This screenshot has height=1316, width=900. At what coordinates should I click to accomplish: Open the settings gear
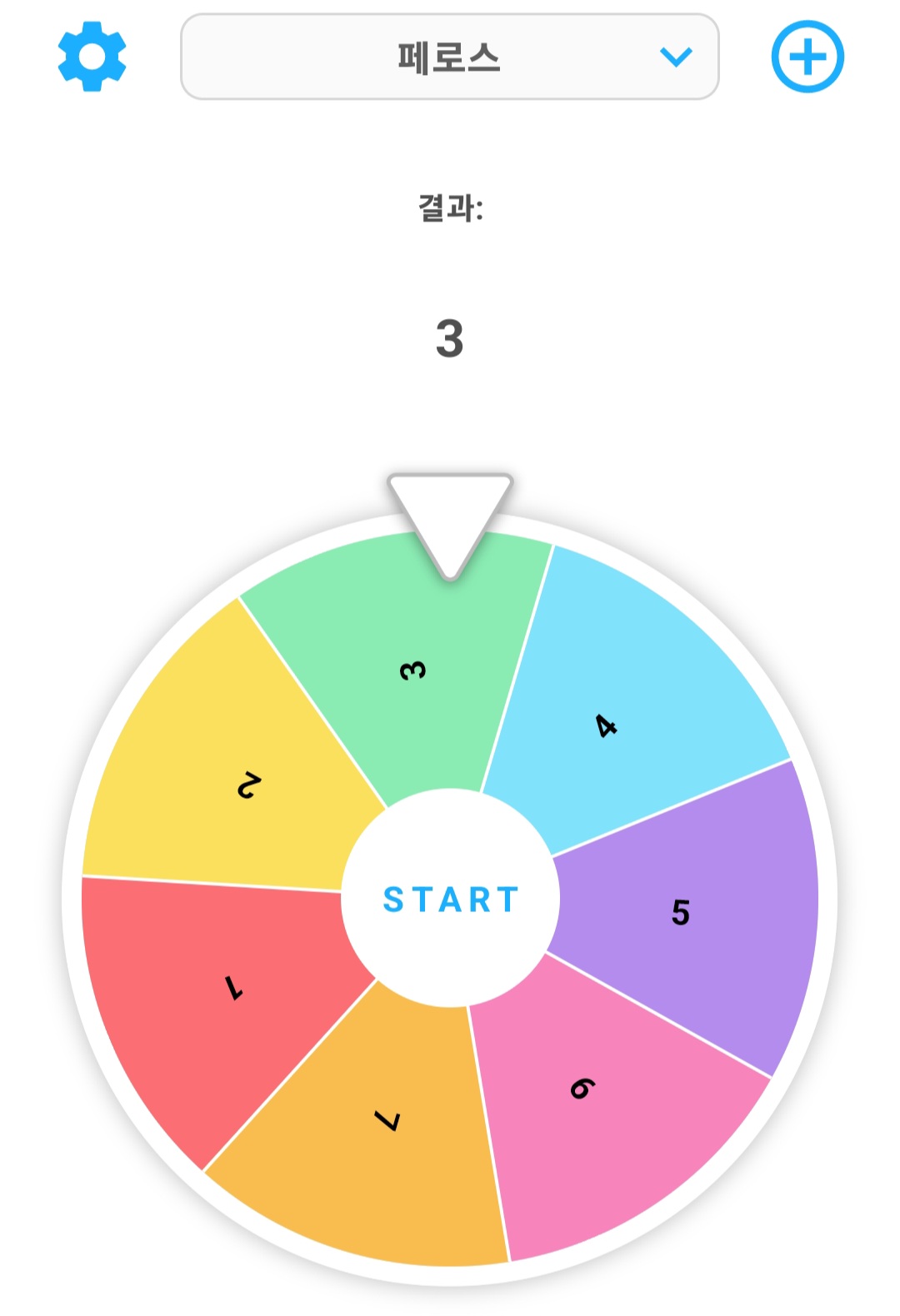click(92, 57)
